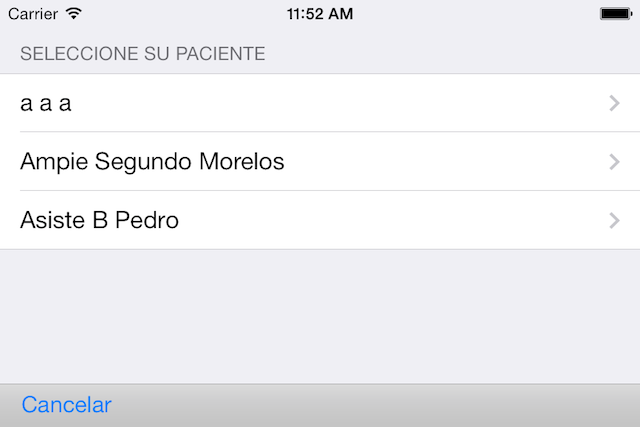Viewport: 640px width, 427px height.
Task: Open patient Ampie Segundo Morelos
Action: tap(320, 161)
